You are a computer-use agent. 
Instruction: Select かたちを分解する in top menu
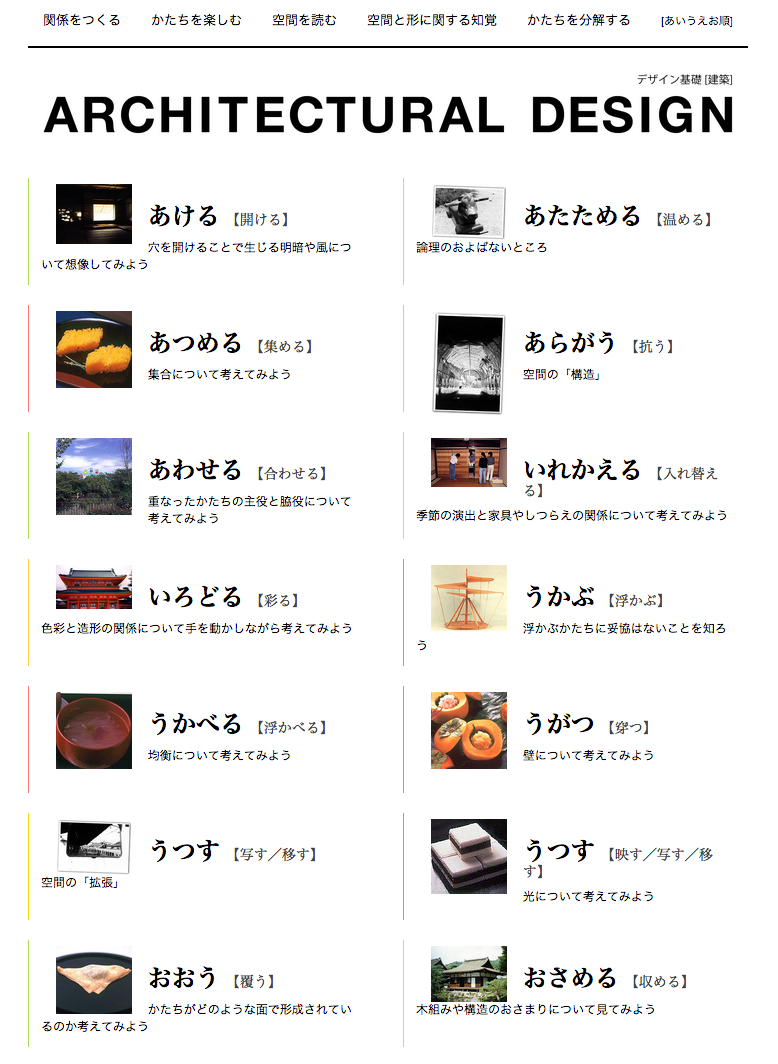pyautogui.click(x=578, y=20)
